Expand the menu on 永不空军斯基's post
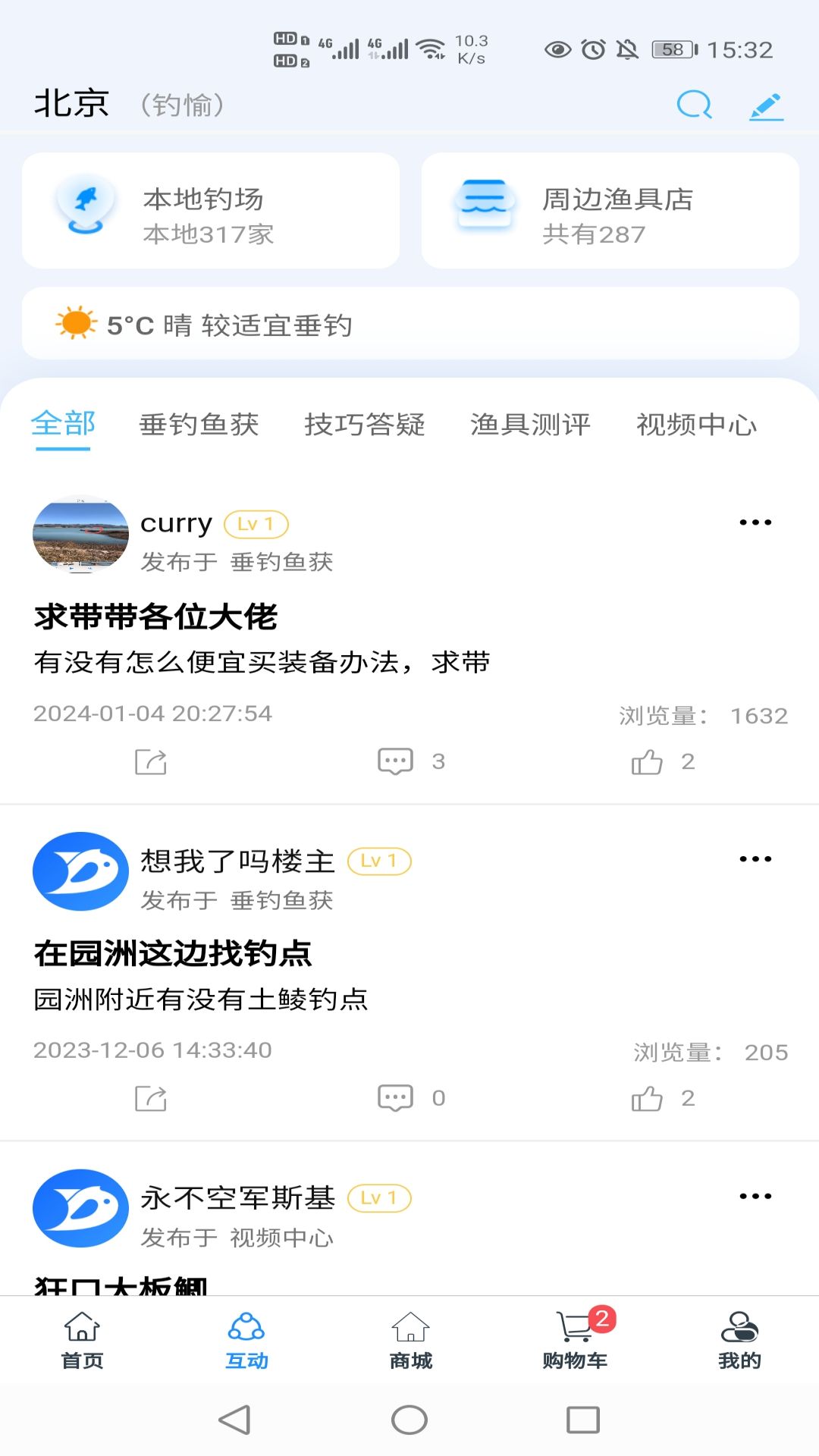Screen dimensions: 819x1456 click(x=755, y=1196)
